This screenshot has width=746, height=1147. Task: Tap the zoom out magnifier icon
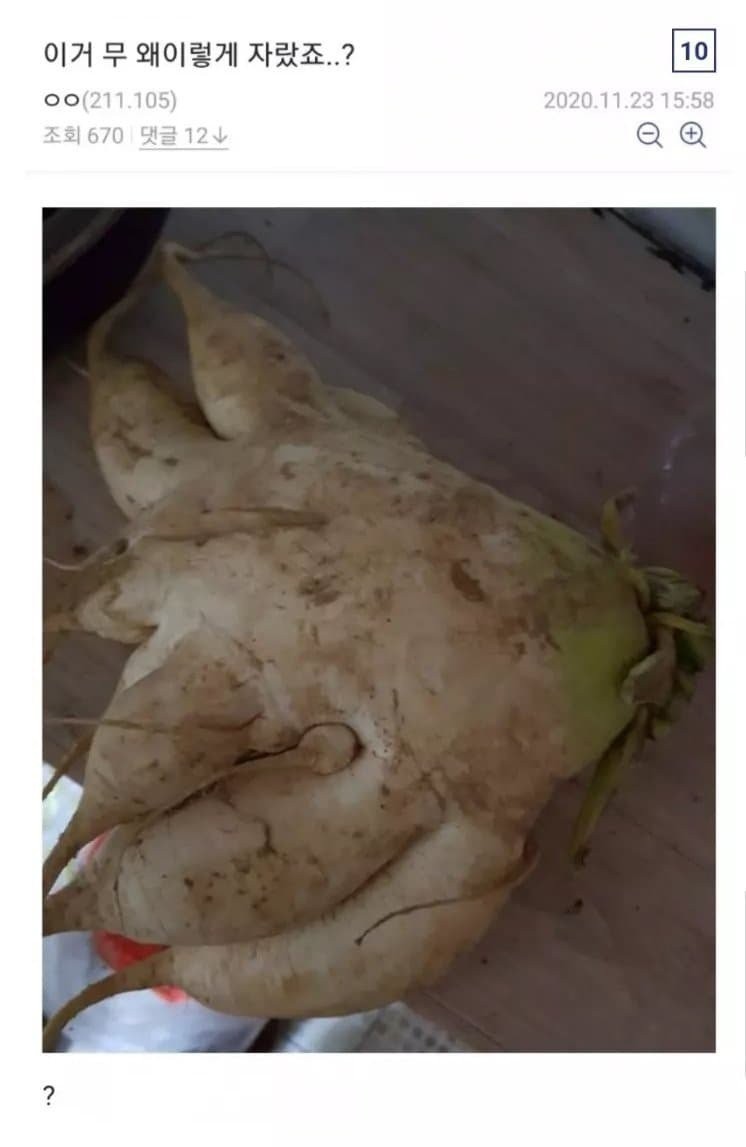click(650, 136)
